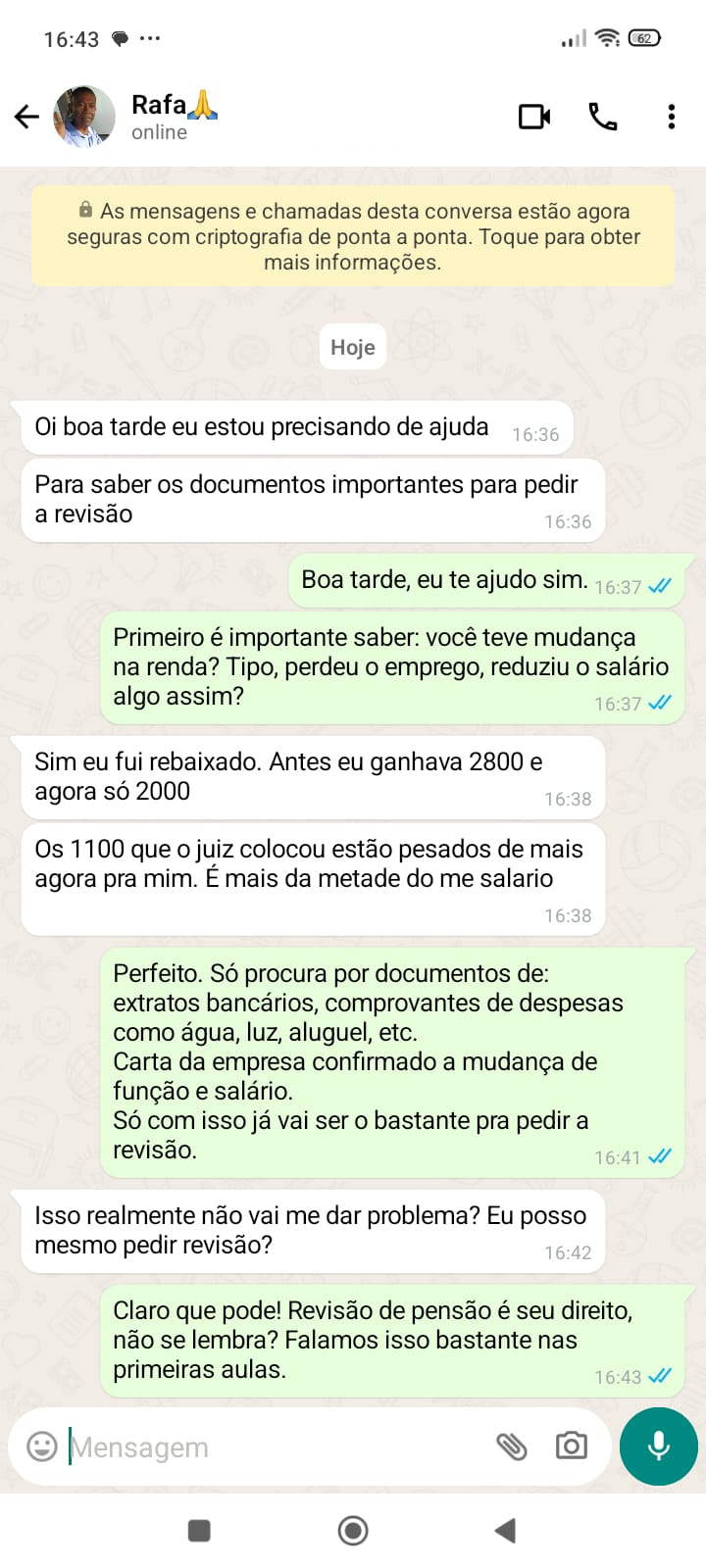Tap the system home button
This screenshot has height=1568, width=706.
pos(352,1530)
